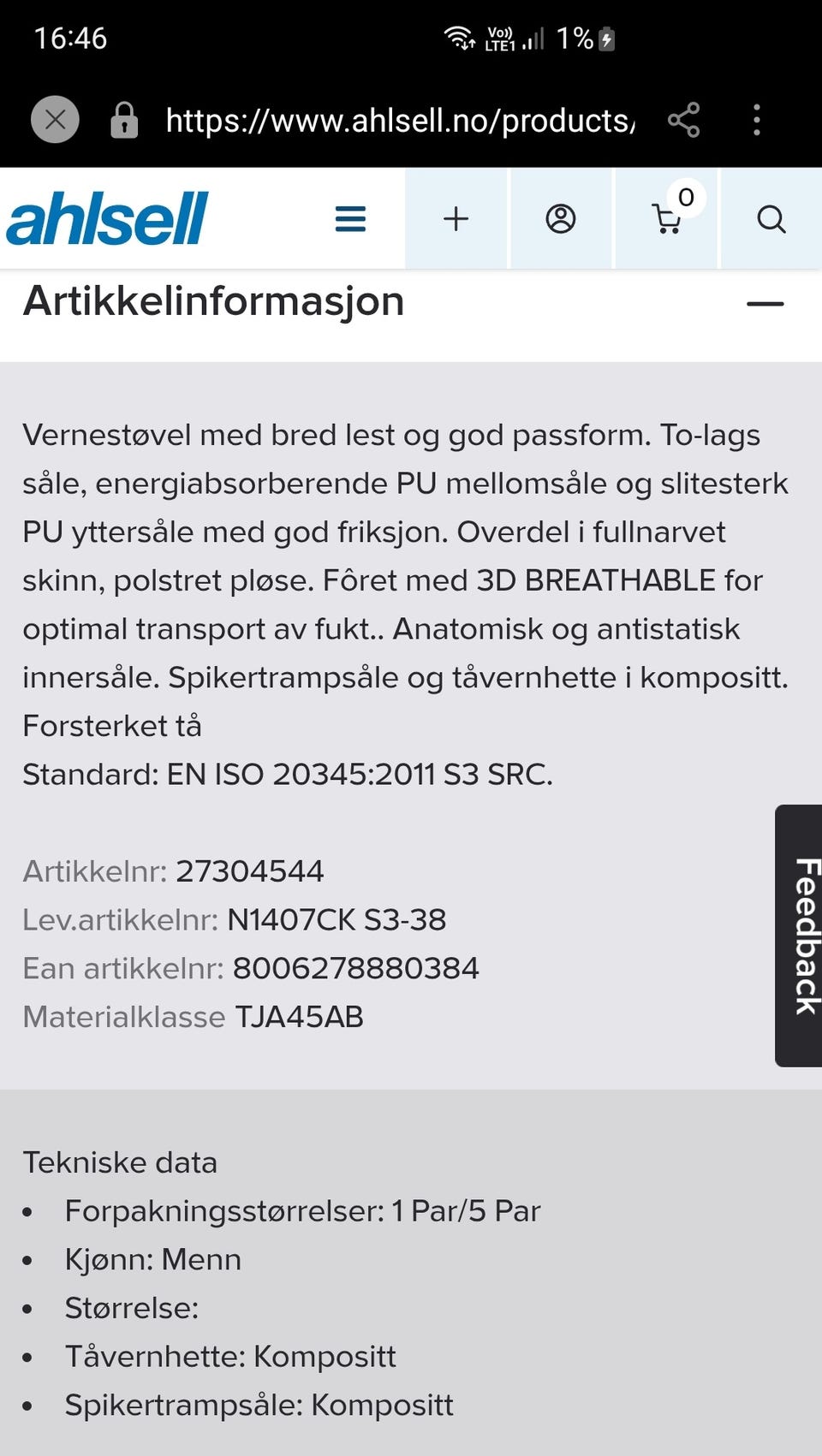822x1456 pixels.
Task: Tap the share icon next to the address bar
Action: click(683, 120)
